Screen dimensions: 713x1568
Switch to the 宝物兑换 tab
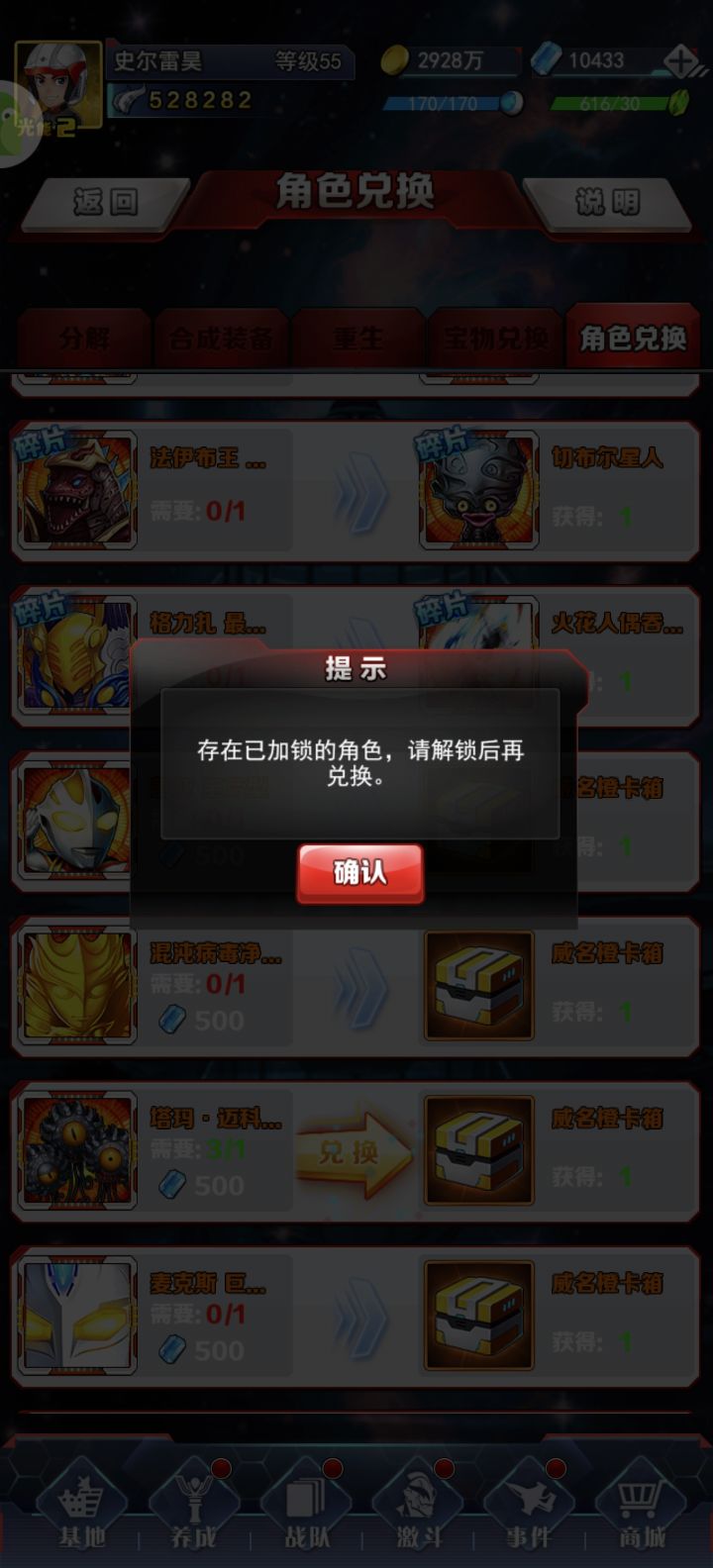coord(493,339)
